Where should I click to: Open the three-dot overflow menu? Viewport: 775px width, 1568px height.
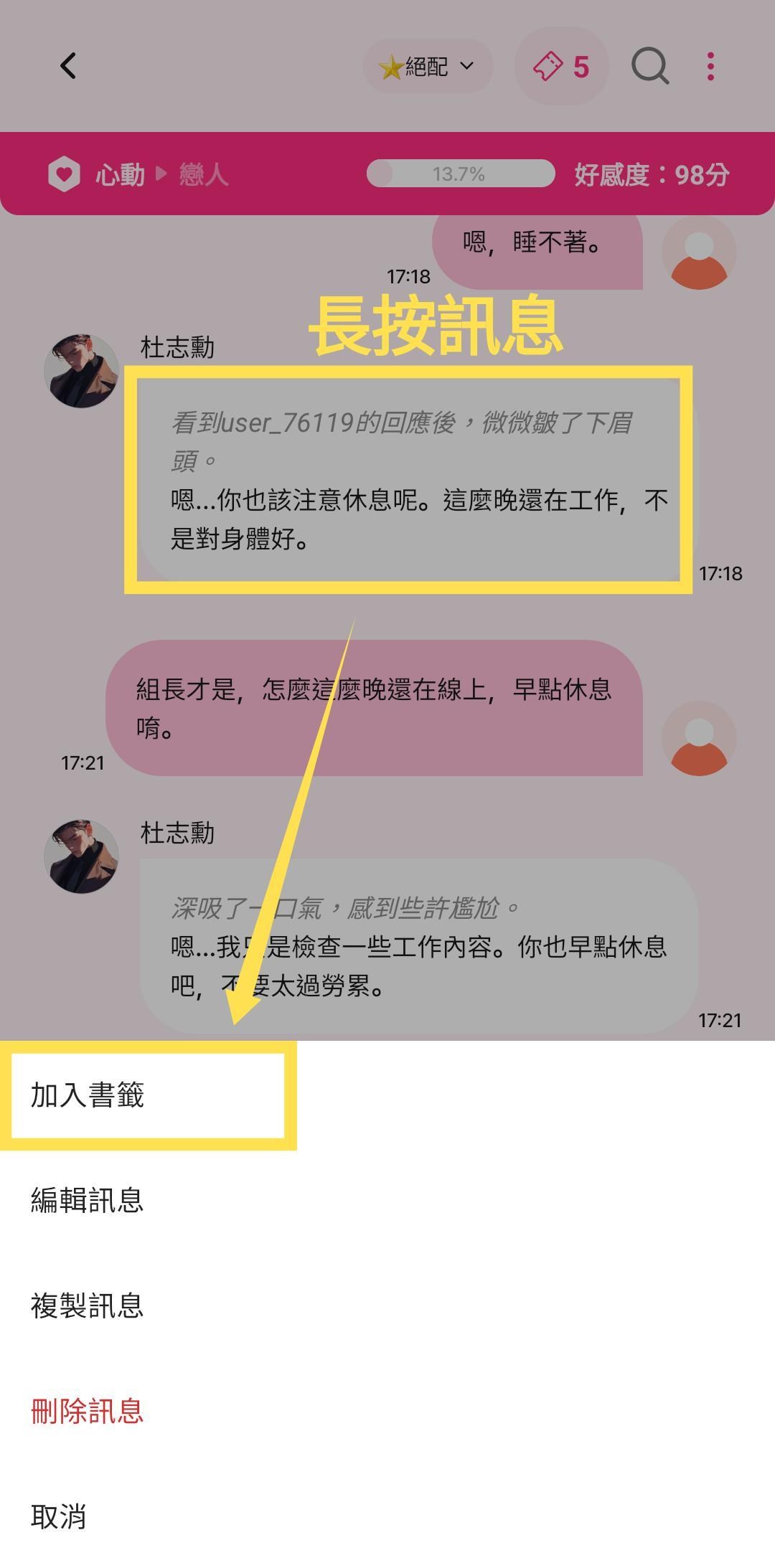(x=710, y=67)
